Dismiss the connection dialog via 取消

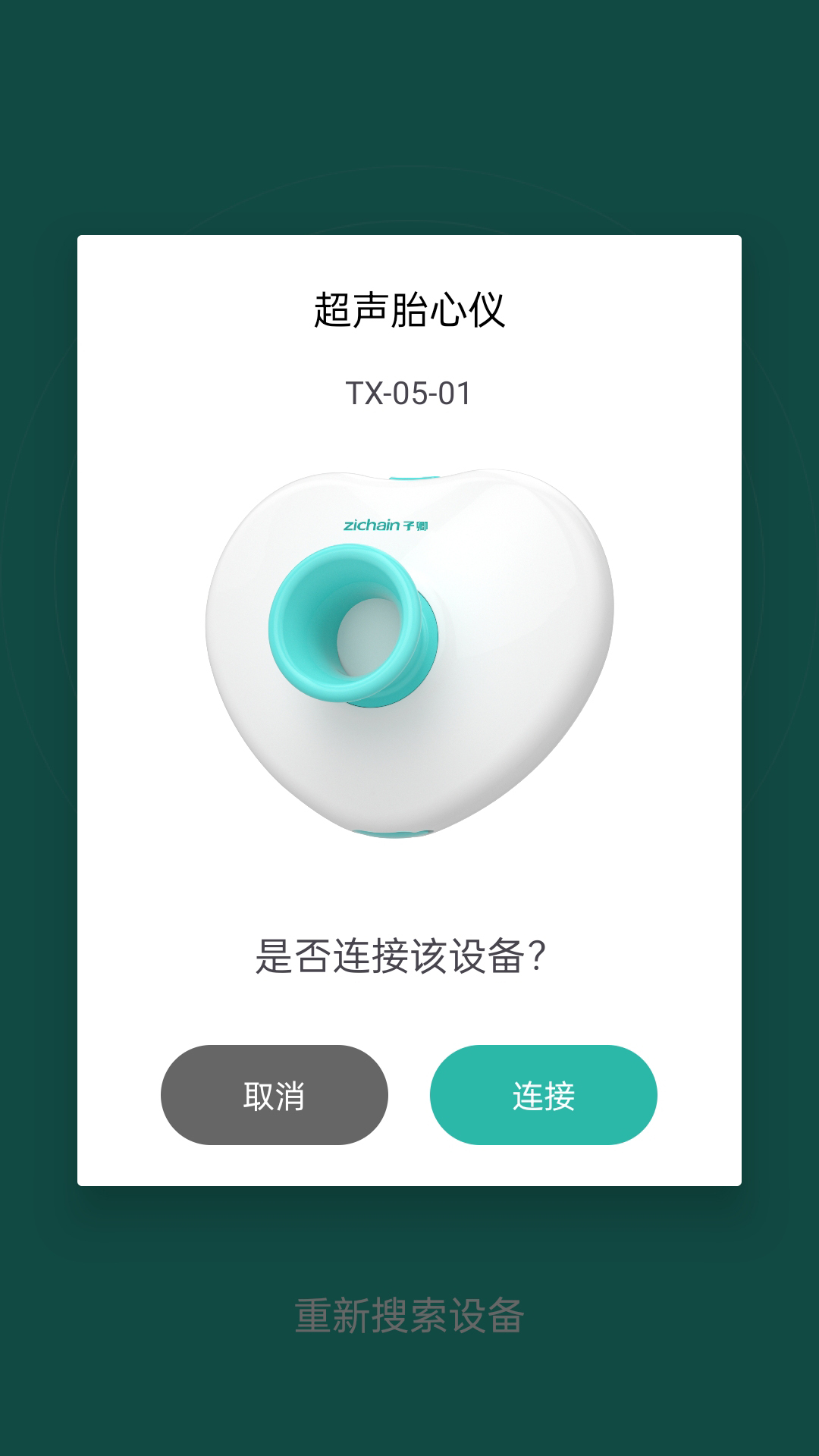pyautogui.click(x=275, y=1094)
